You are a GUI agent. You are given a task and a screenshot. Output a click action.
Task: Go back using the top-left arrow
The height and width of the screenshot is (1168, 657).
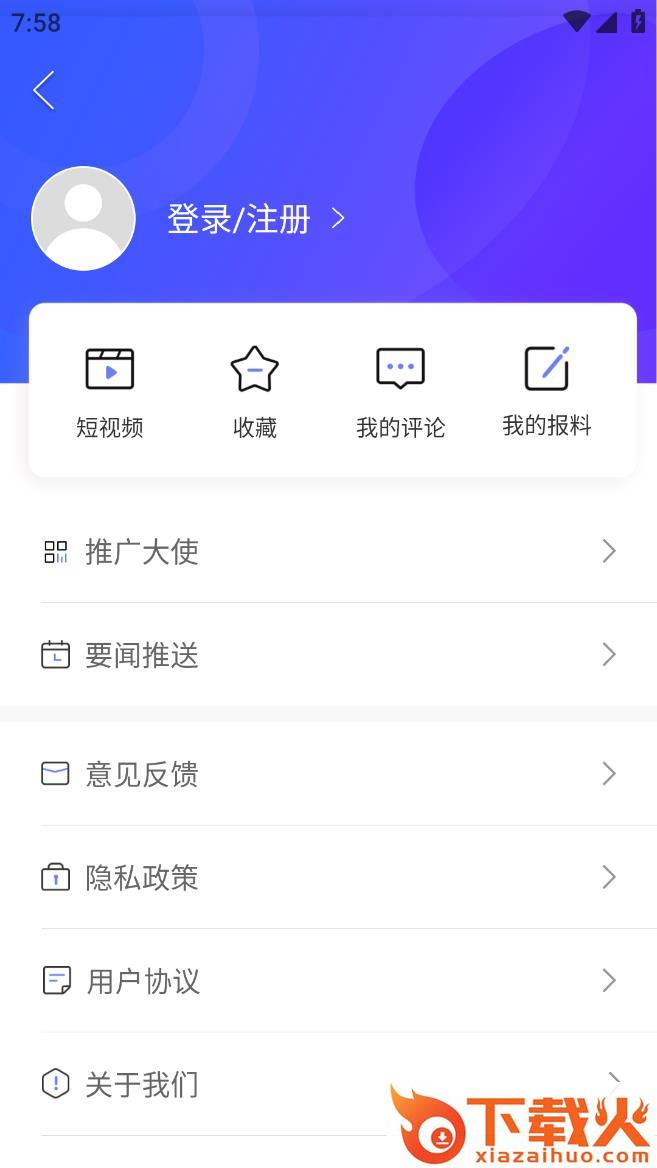click(x=44, y=90)
